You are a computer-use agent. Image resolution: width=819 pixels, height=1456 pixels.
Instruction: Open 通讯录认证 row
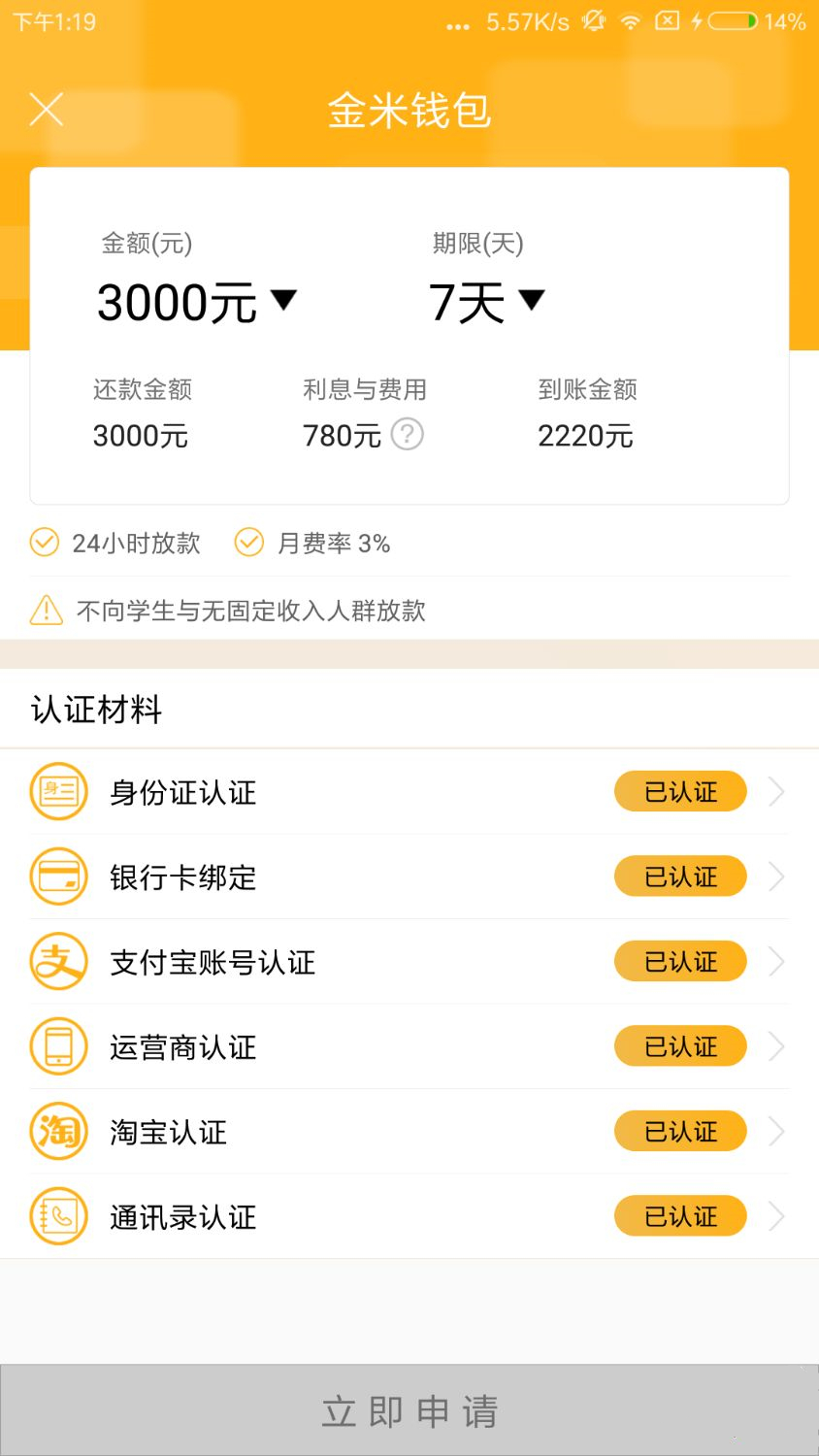point(409,1216)
